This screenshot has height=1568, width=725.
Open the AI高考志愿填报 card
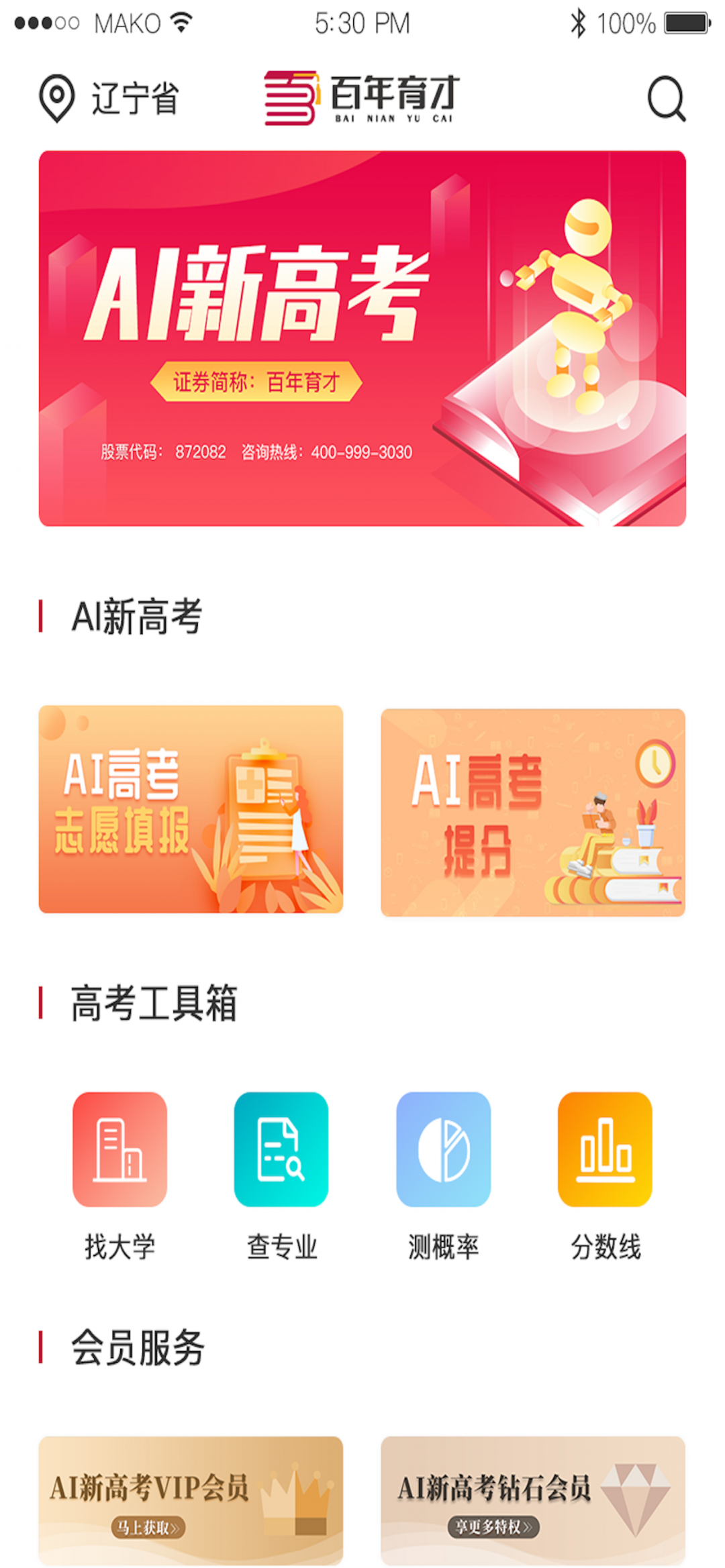pyautogui.click(x=191, y=809)
